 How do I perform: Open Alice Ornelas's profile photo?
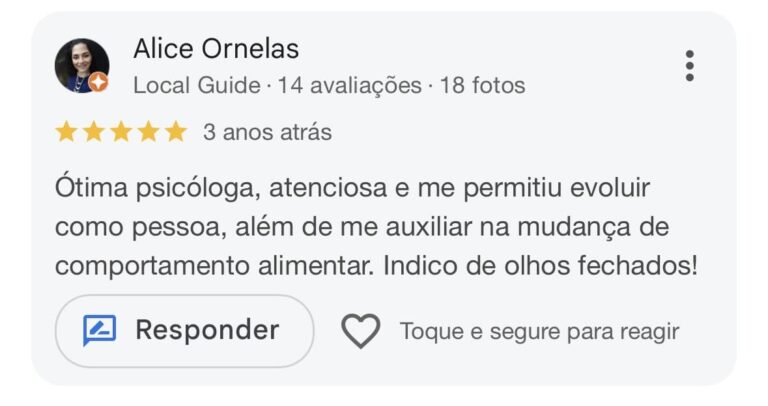coord(81,66)
